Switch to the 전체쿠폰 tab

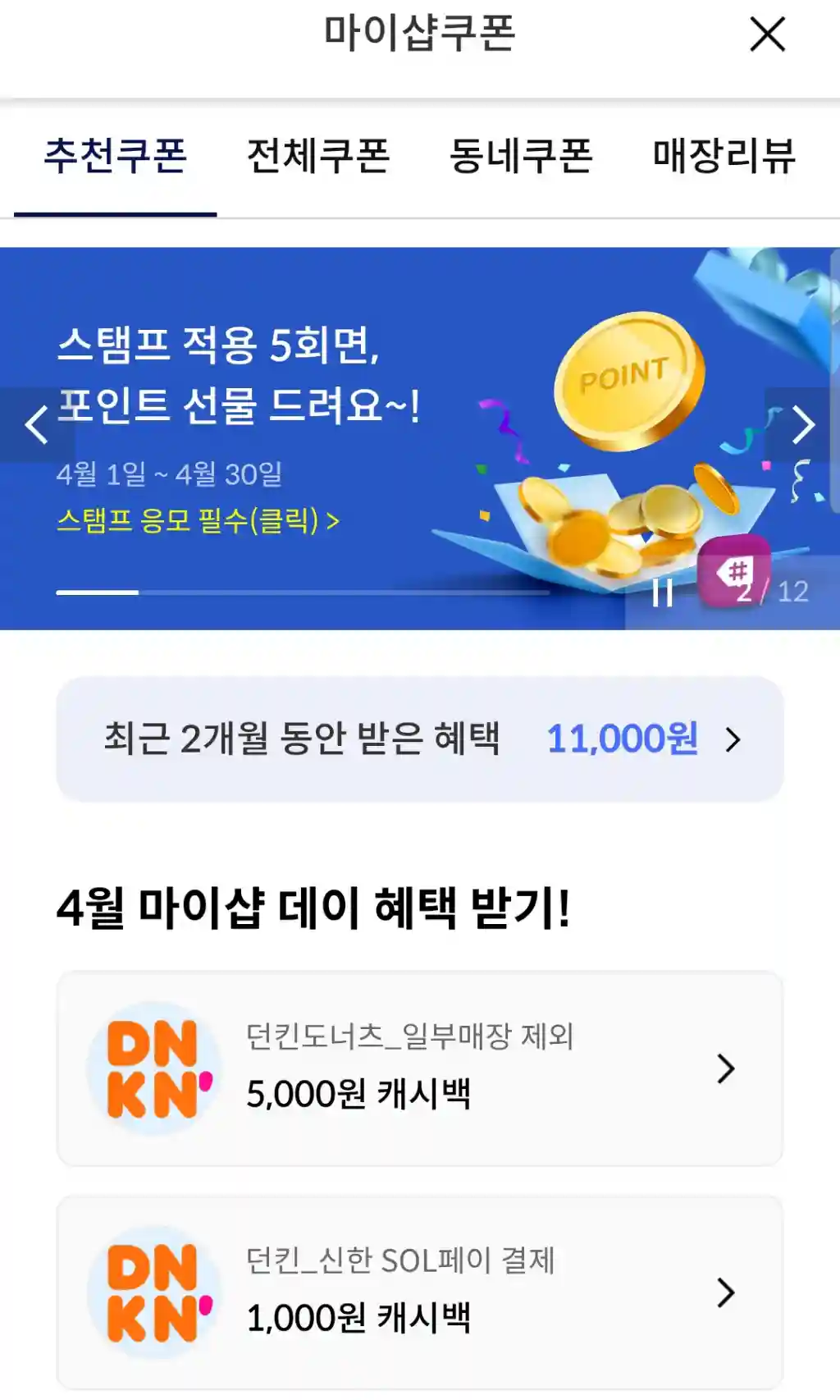(x=318, y=156)
